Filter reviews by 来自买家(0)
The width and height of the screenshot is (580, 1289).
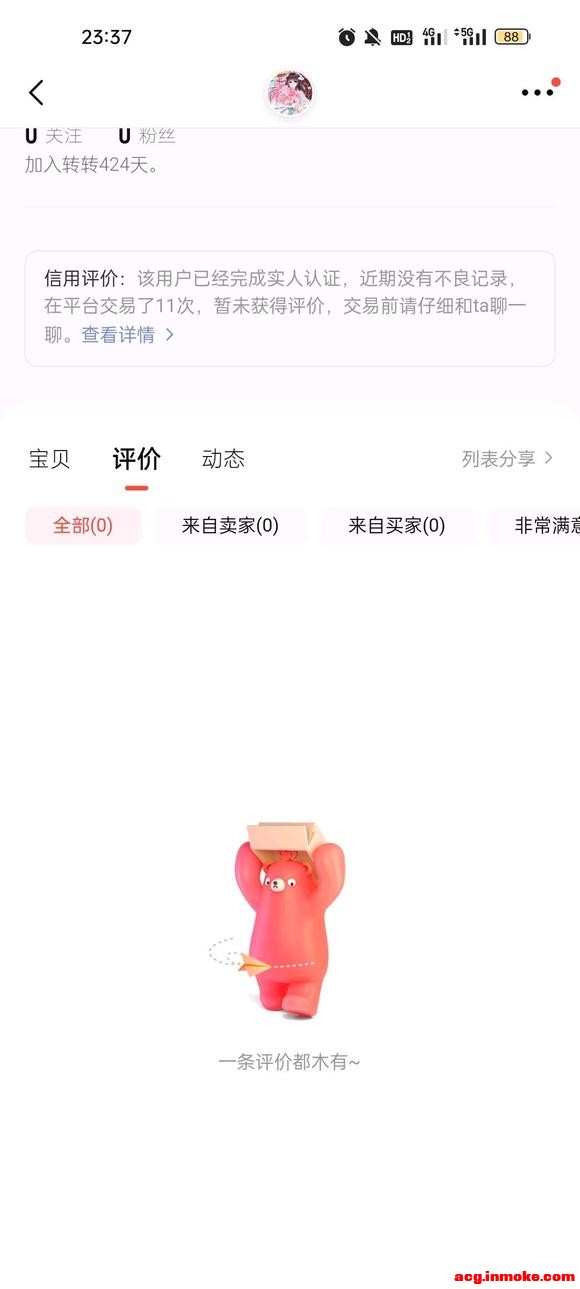click(397, 526)
